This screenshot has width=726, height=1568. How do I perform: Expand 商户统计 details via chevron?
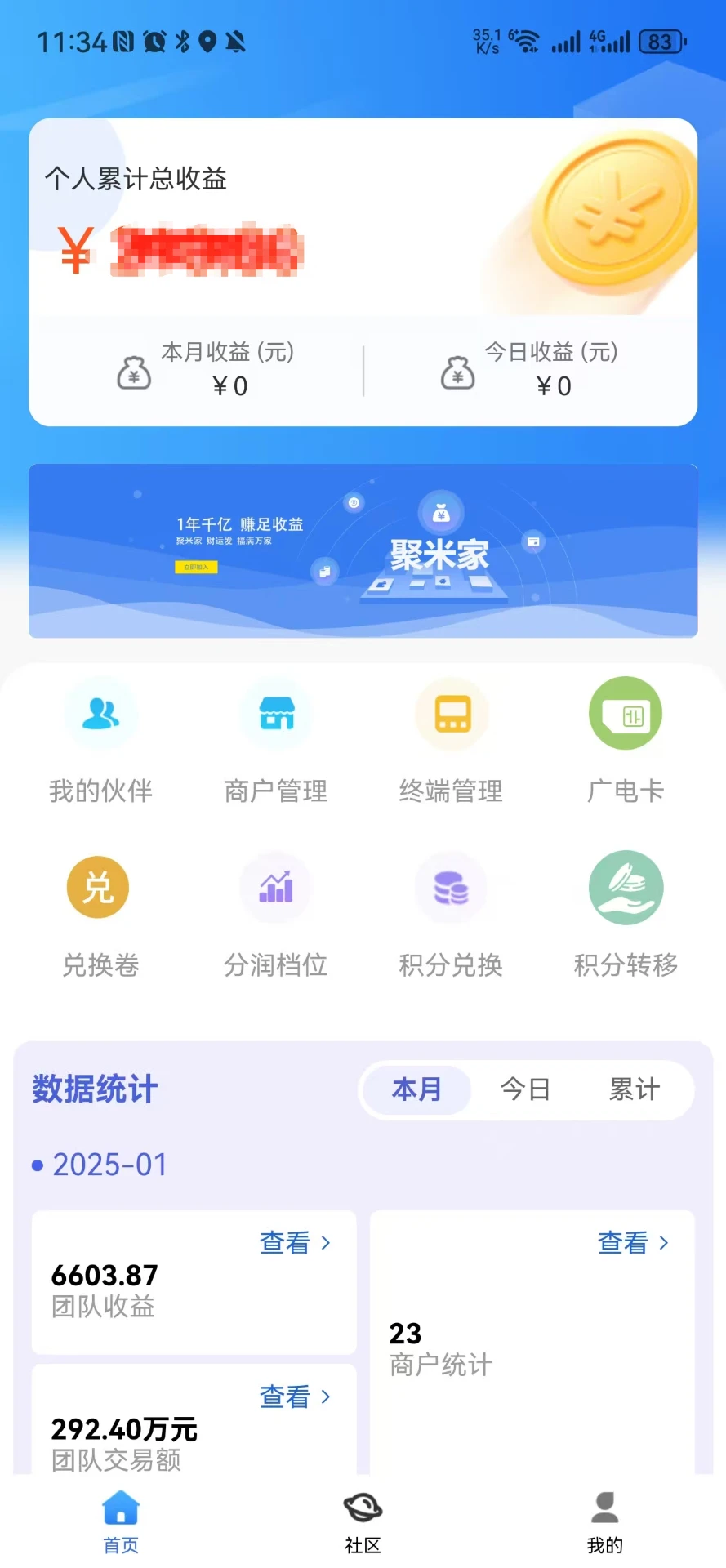pyautogui.click(x=664, y=1242)
